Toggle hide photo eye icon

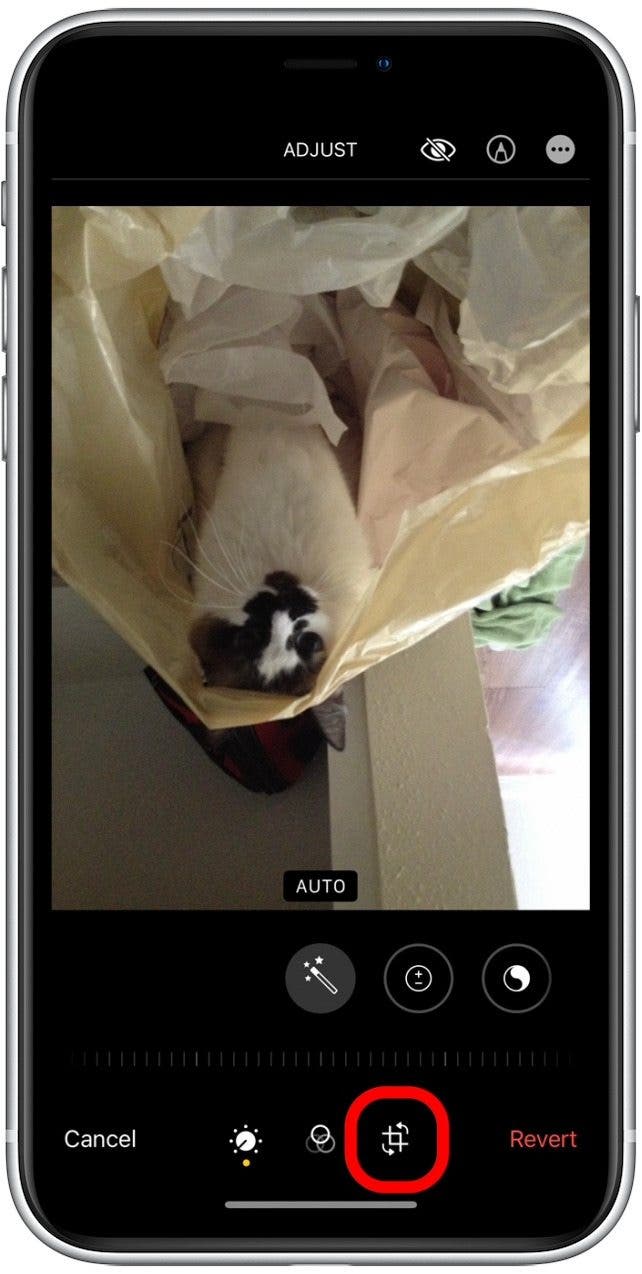point(437,150)
